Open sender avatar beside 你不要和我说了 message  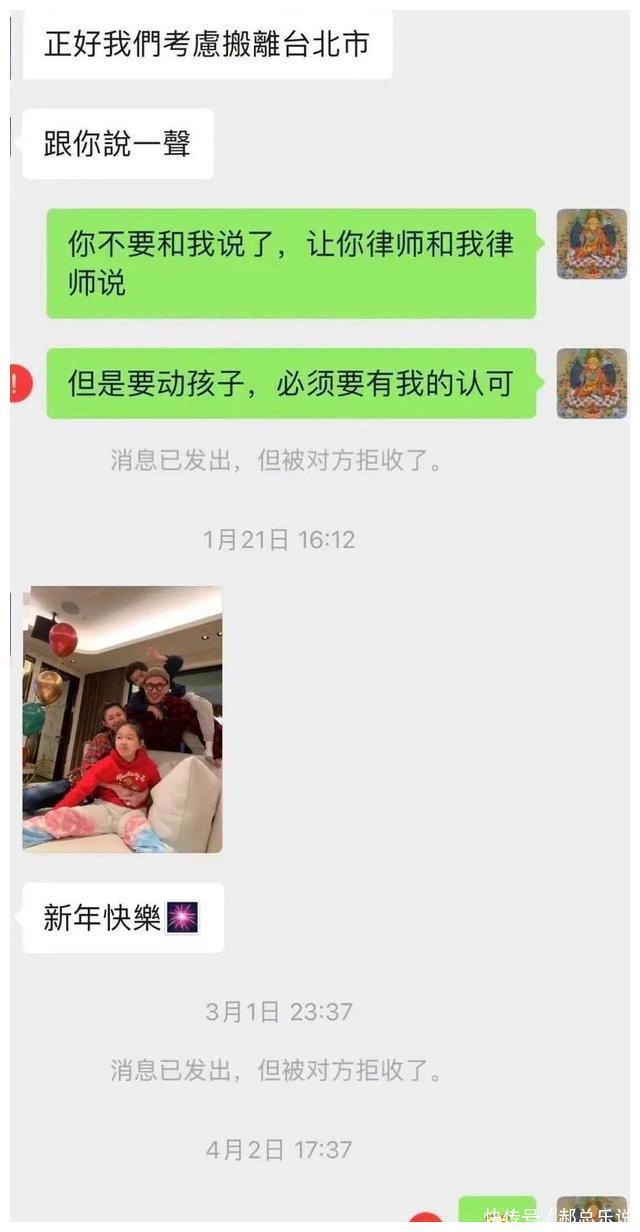tap(591, 244)
